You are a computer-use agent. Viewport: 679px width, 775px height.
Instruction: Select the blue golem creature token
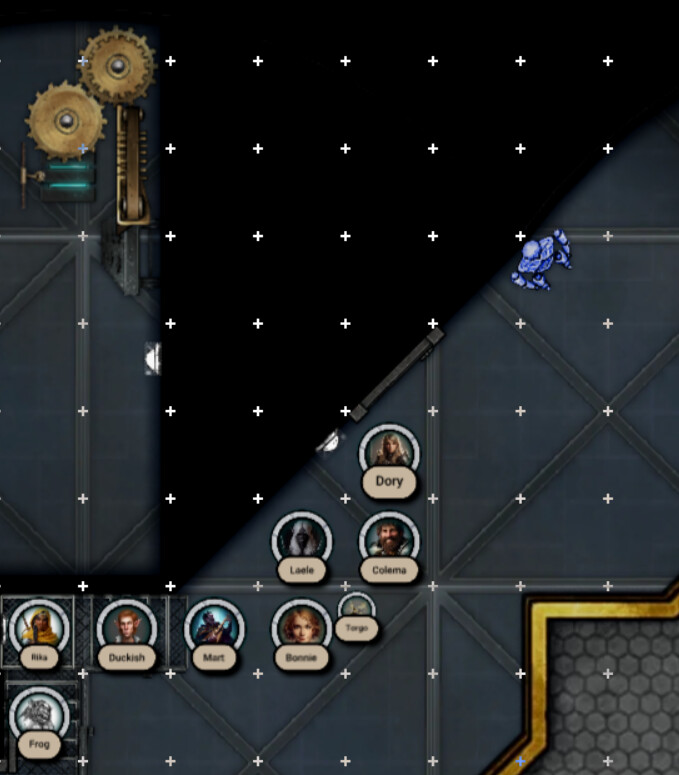click(x=543, y=259)
